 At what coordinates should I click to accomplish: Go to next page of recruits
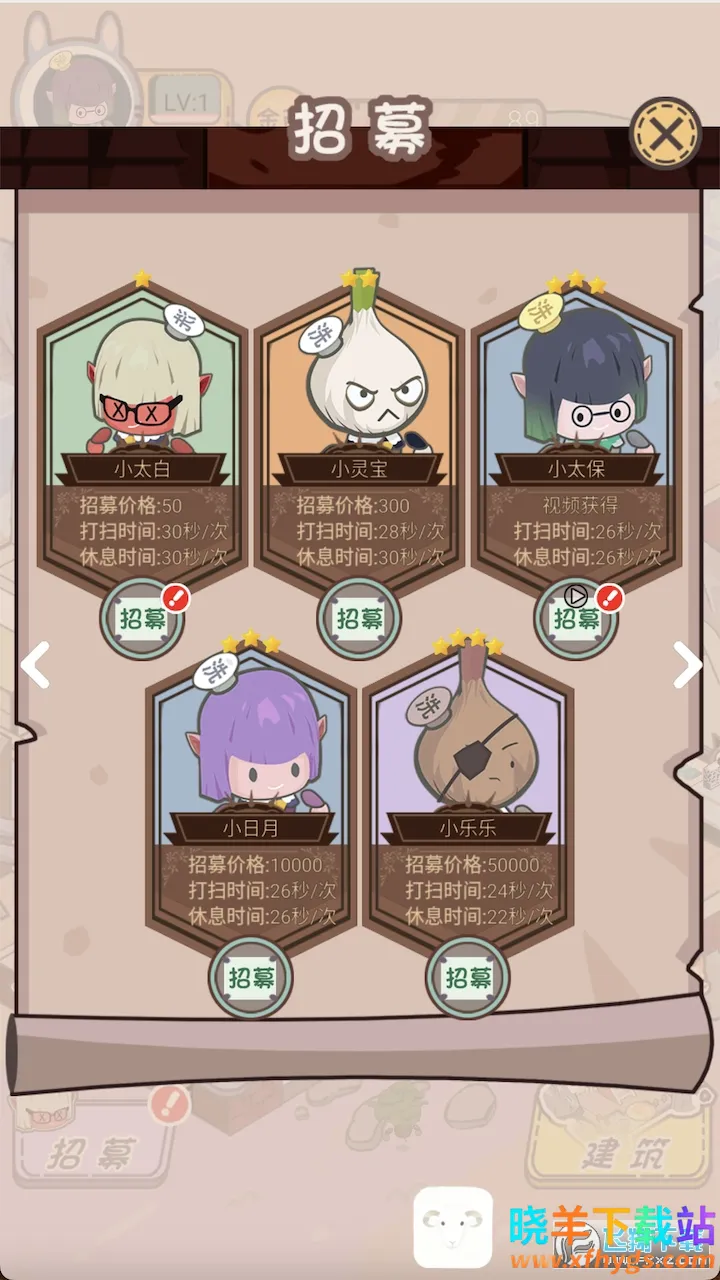coord(687,665)
